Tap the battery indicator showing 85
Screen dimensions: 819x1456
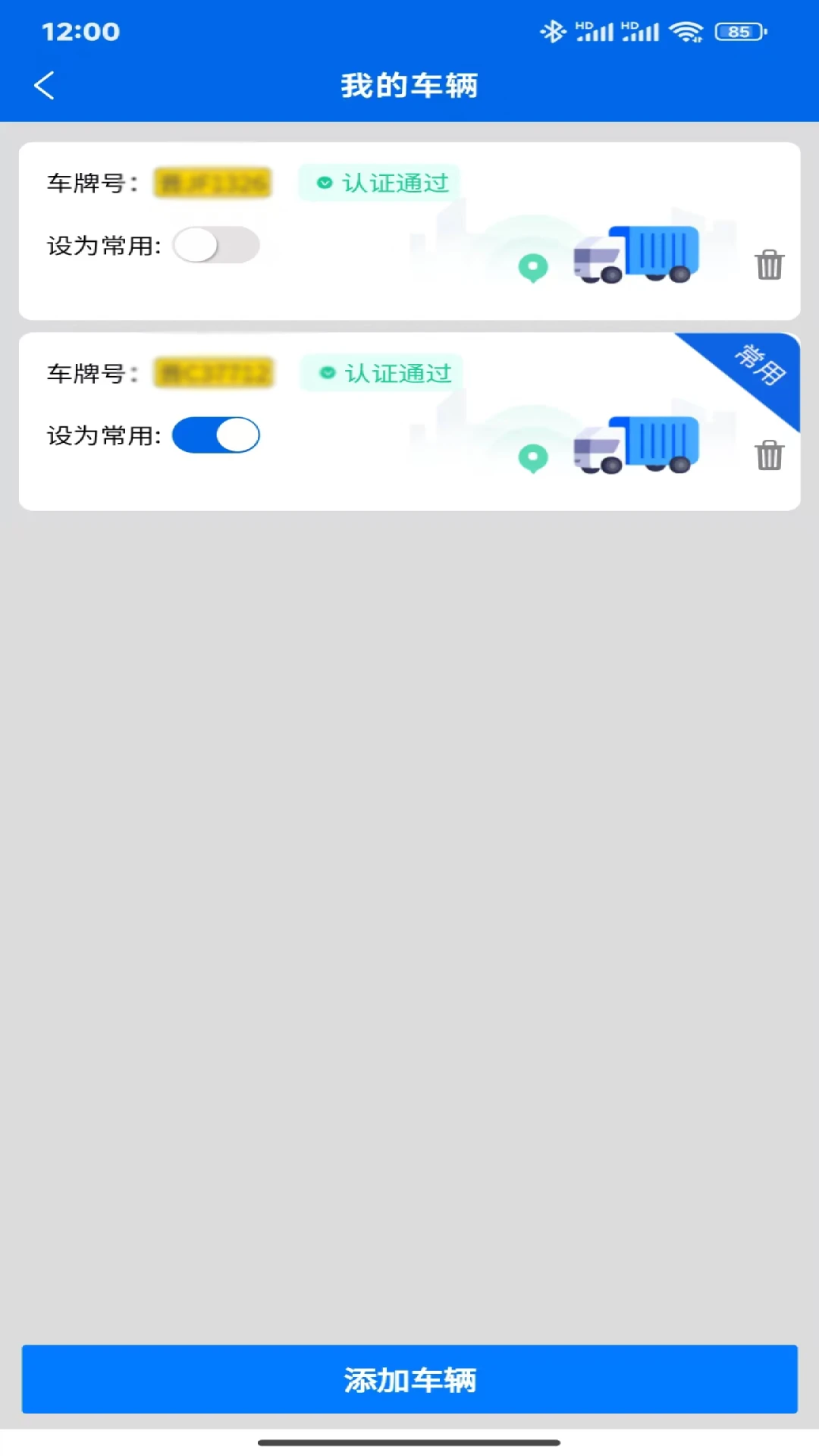pos(738,31)
